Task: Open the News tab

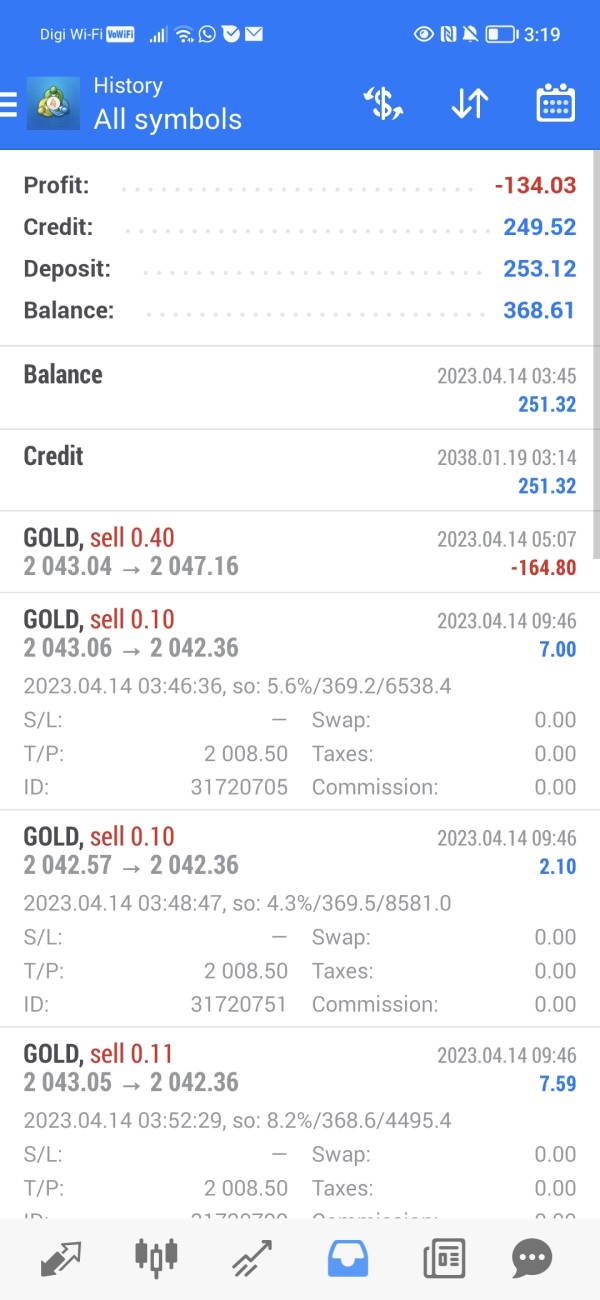Action: 443,1257
